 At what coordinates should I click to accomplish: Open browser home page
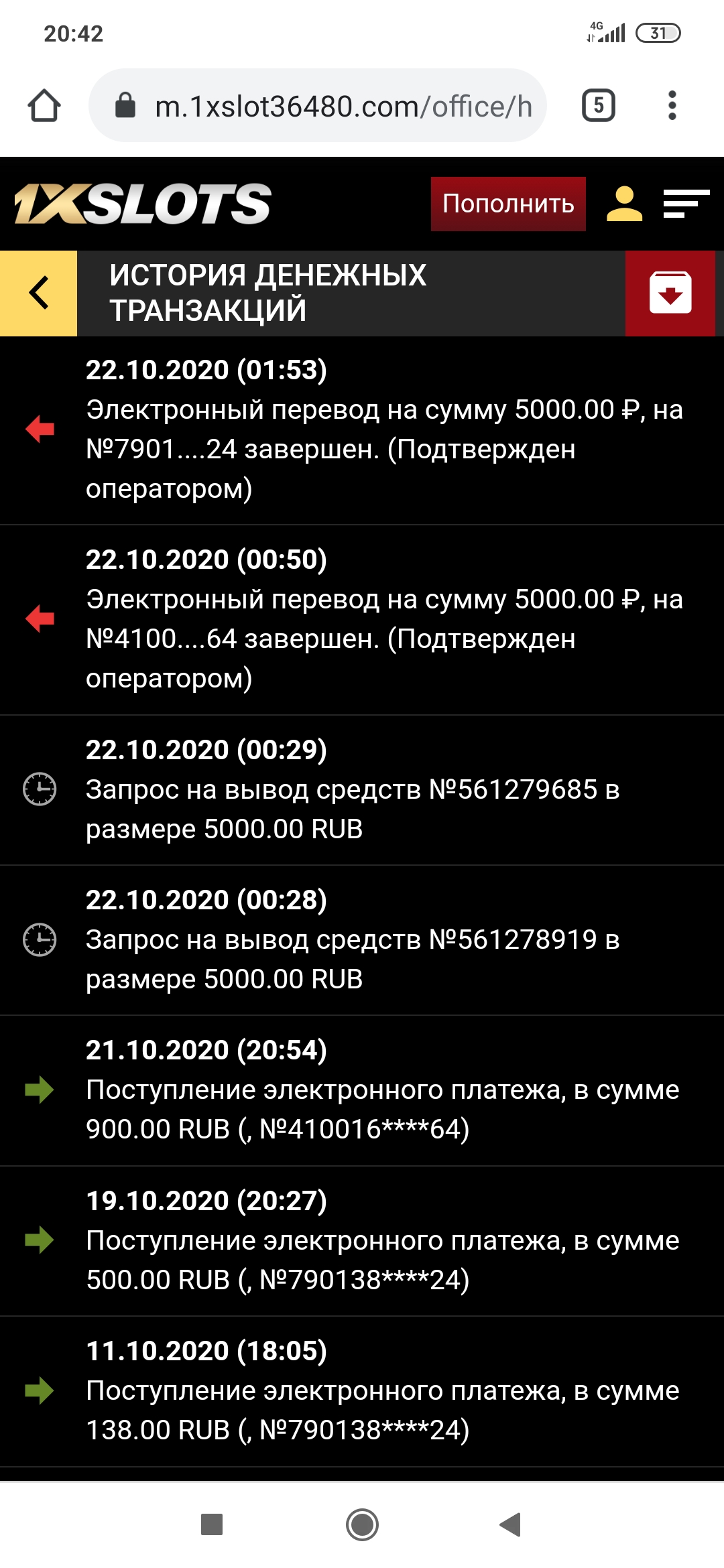click(x=44, y=106)
